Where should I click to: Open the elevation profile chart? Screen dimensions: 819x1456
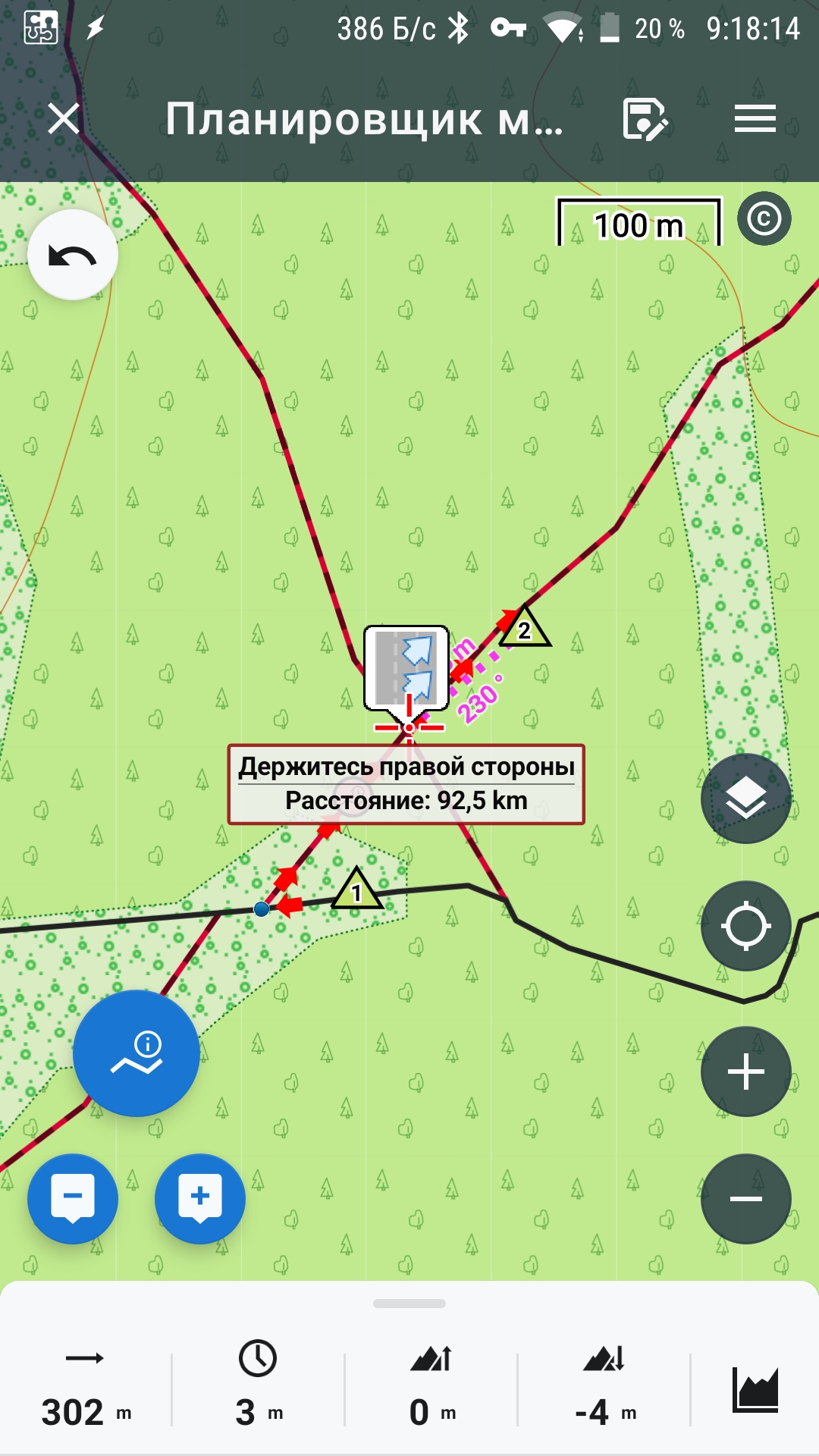point(755,1390)
